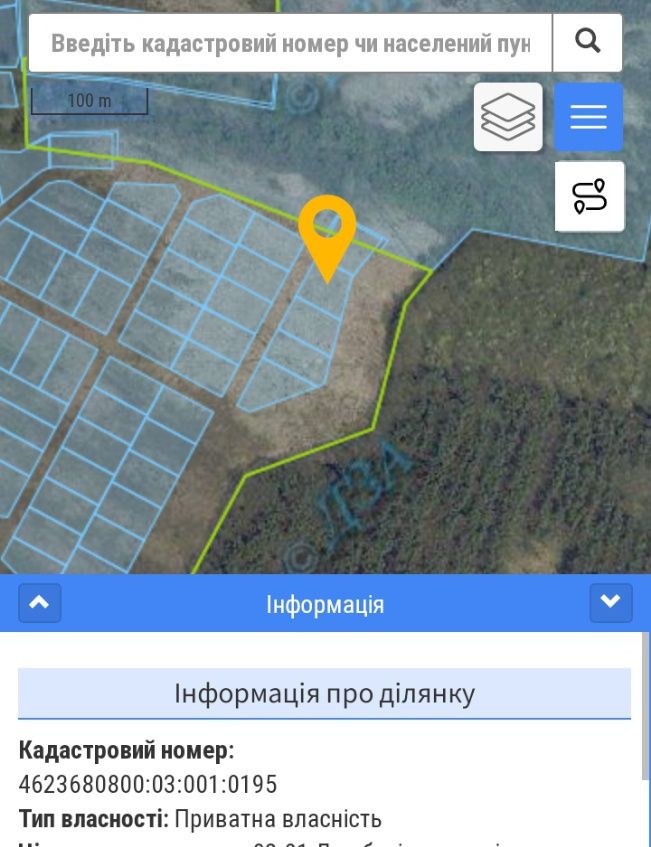Tap the orange location pin marker
Image resolution: width=651 pixels, height=847 pixels.
point(327,232)
